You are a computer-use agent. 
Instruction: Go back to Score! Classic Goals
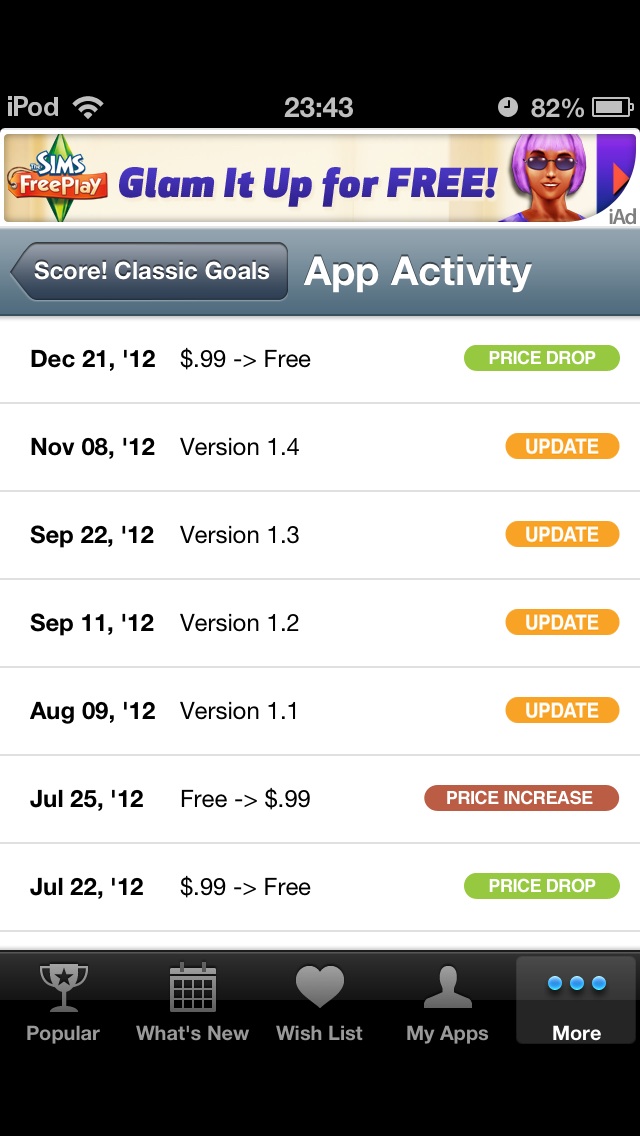coord(149,271)
